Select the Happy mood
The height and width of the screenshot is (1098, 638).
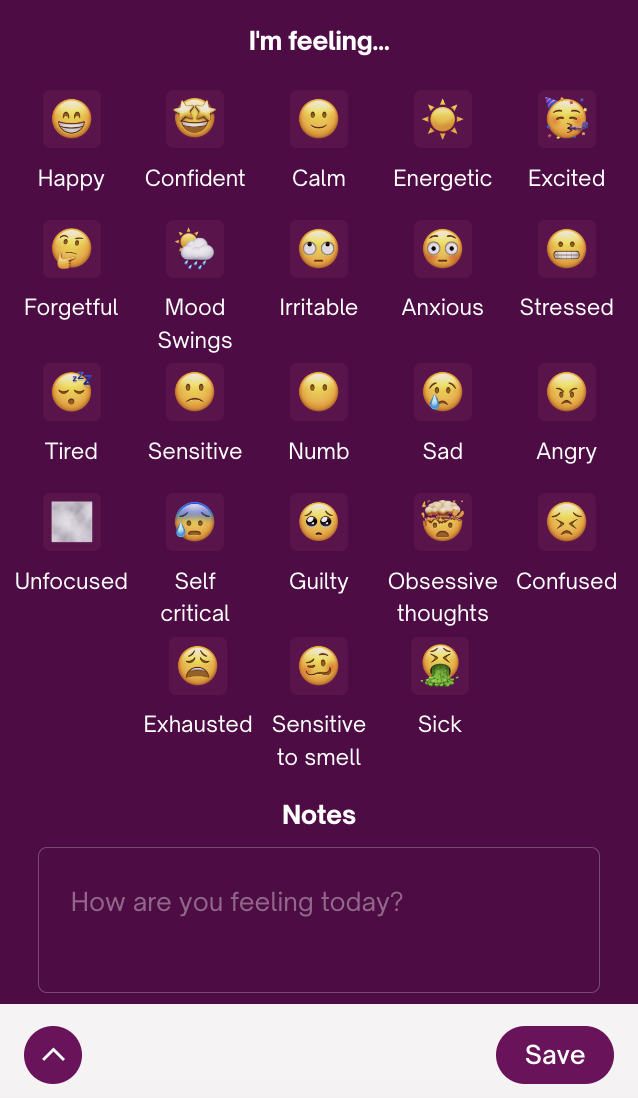click(x=71, y=119)
